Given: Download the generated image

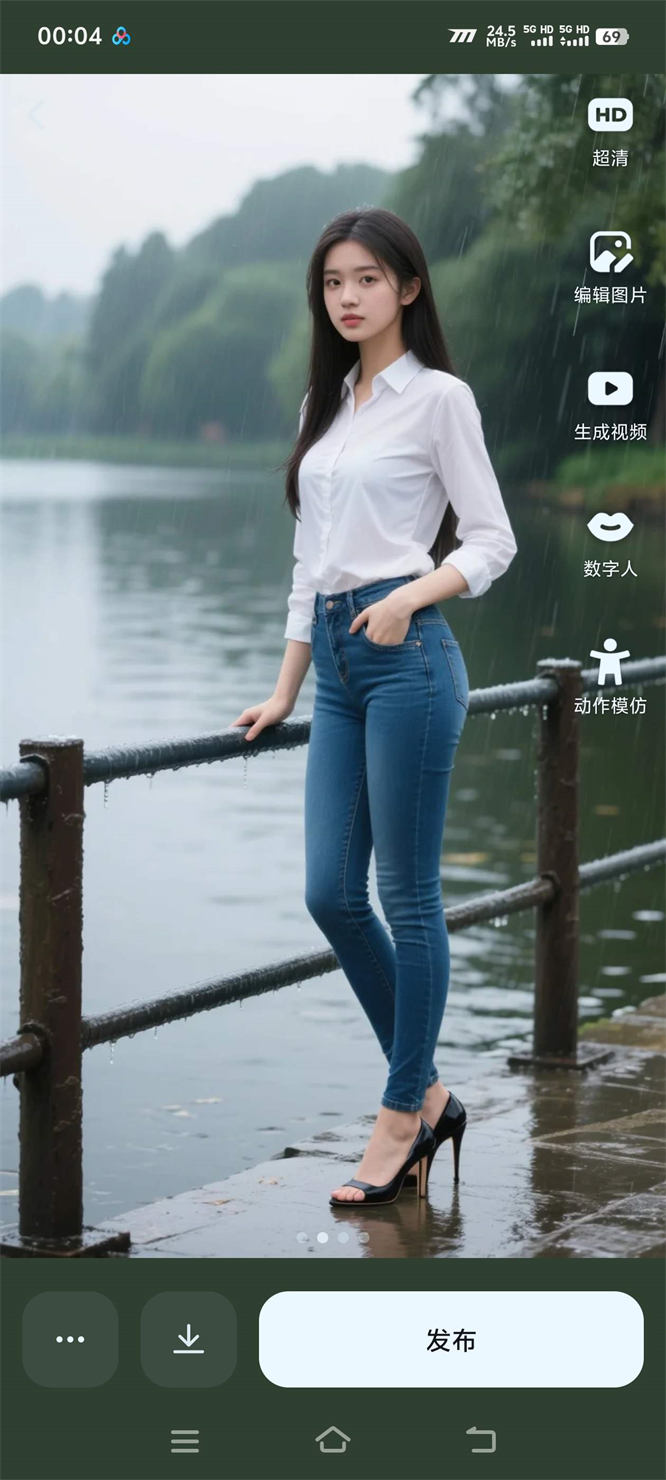Looking at the screenshot, I should pos(189,1339).
